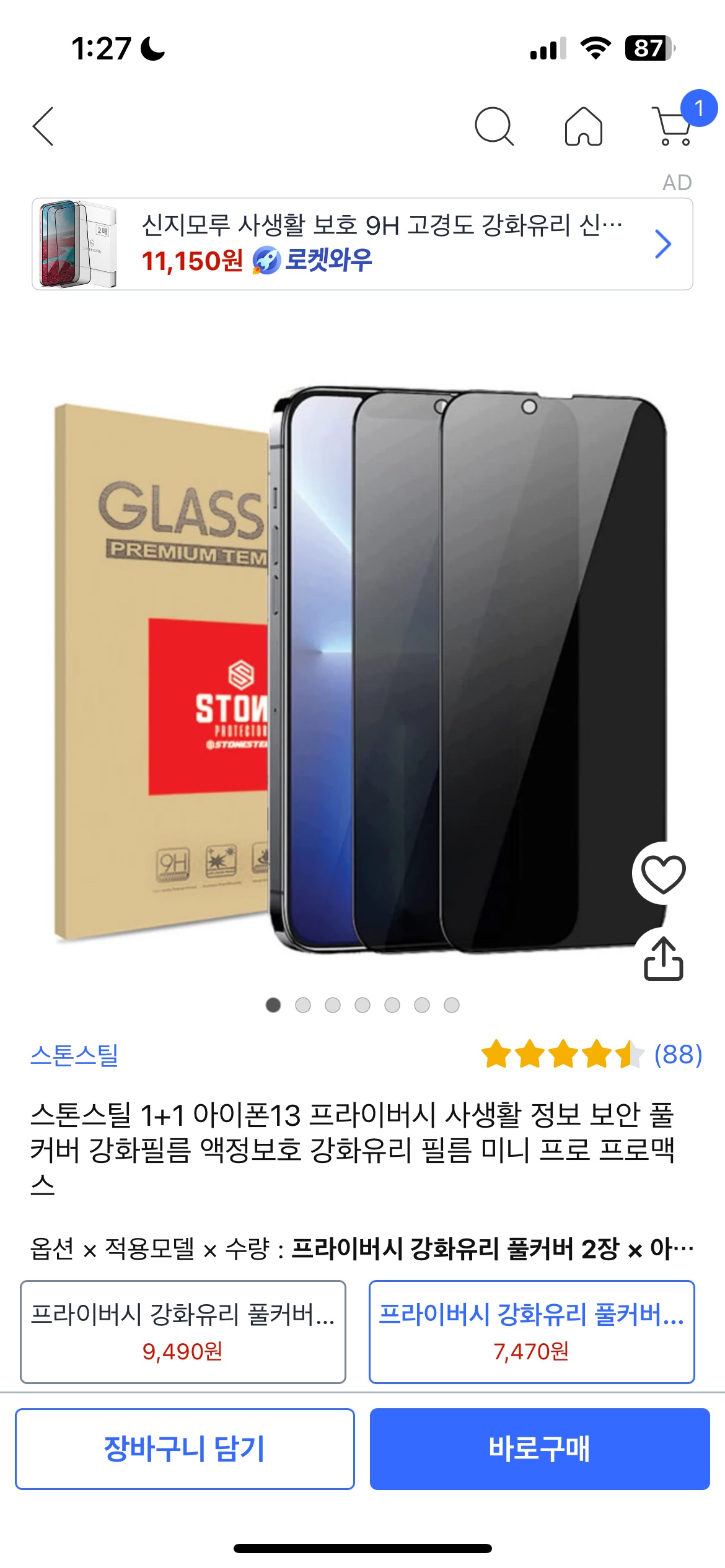
Task: Open the 스톤스틸 brand link
Action: 74,1055
